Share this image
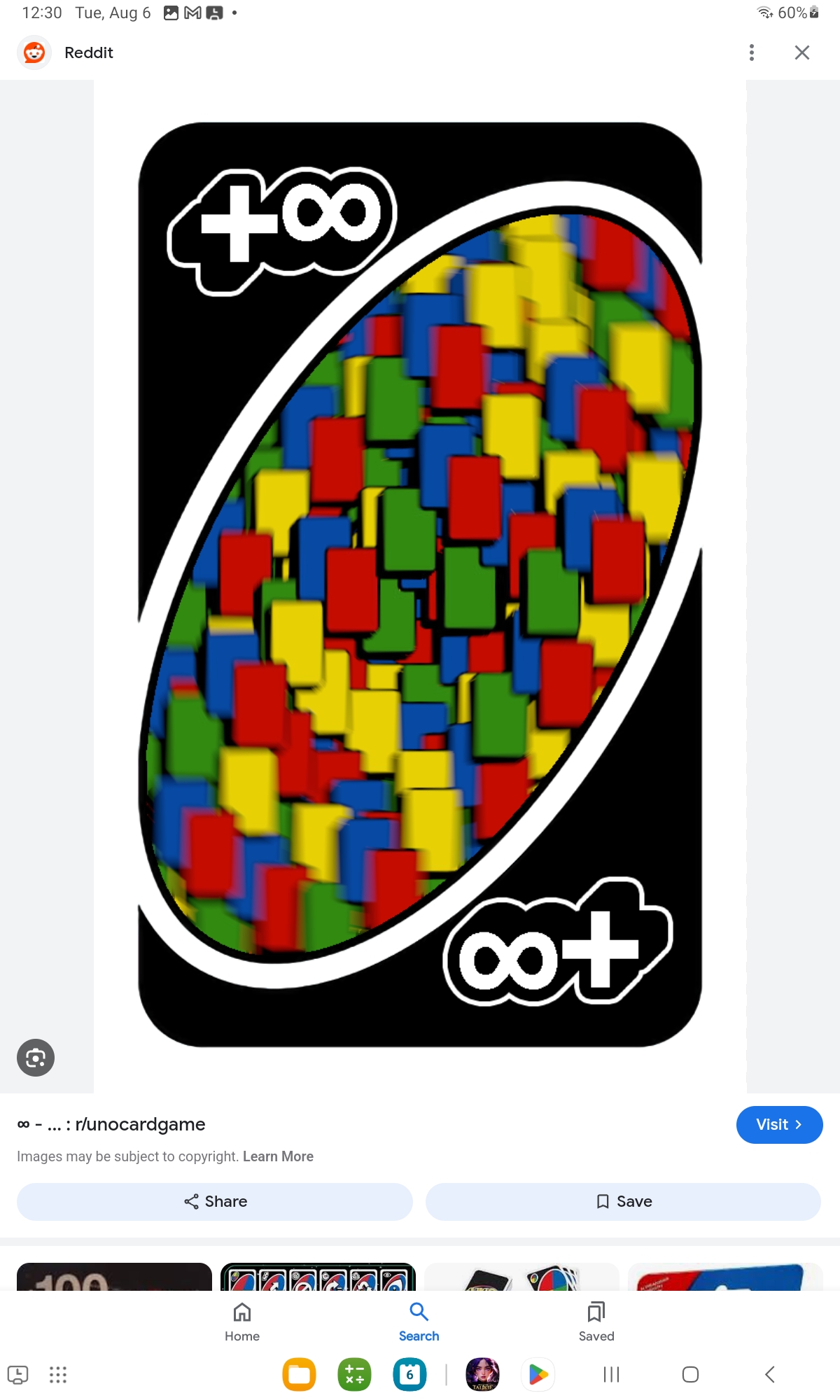 [215, 1201]
